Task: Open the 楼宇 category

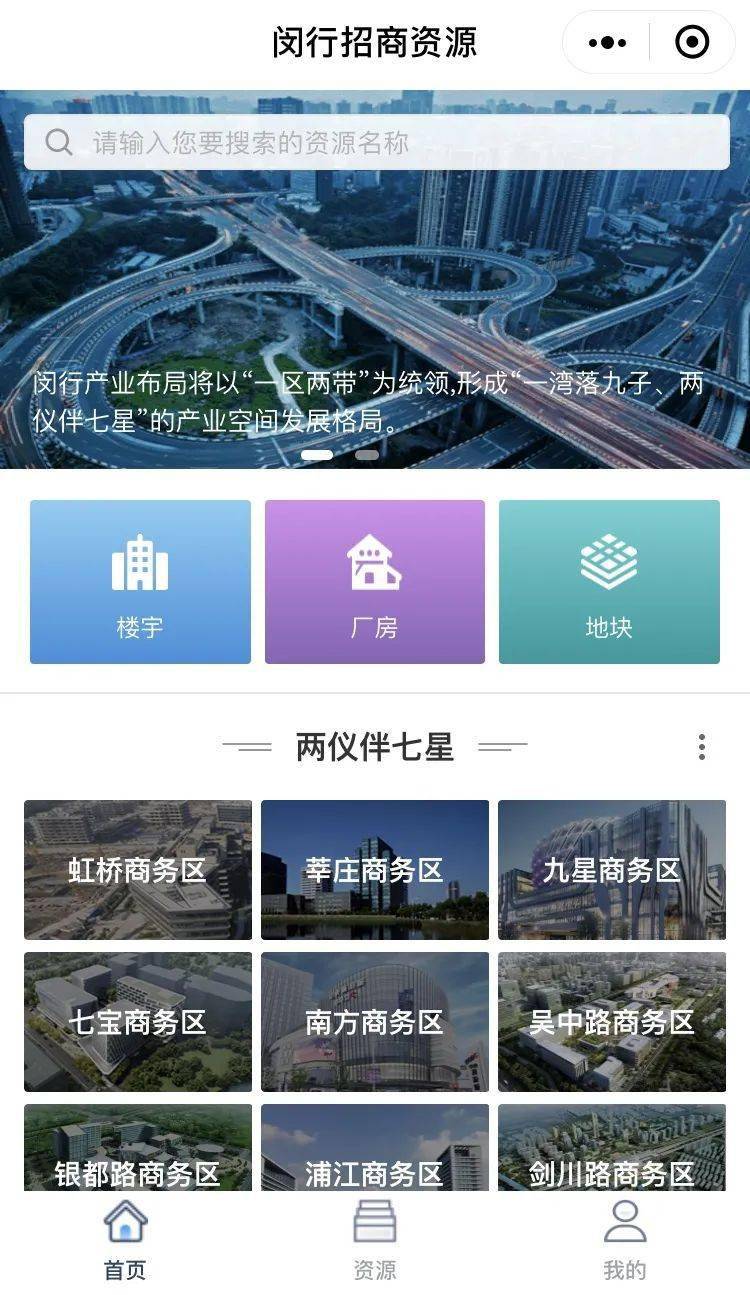Action: click(x=140, y=582)
